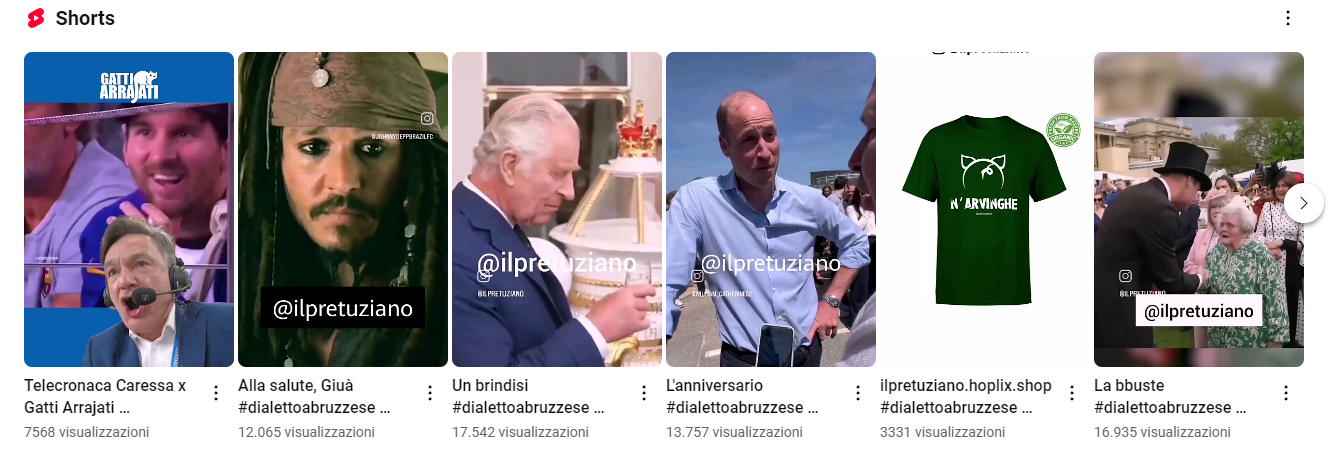This screenshot has height=451, width=1333.
Task: Open the Un brindisi short
Action: pyautogui.click(x=556, y=210)
